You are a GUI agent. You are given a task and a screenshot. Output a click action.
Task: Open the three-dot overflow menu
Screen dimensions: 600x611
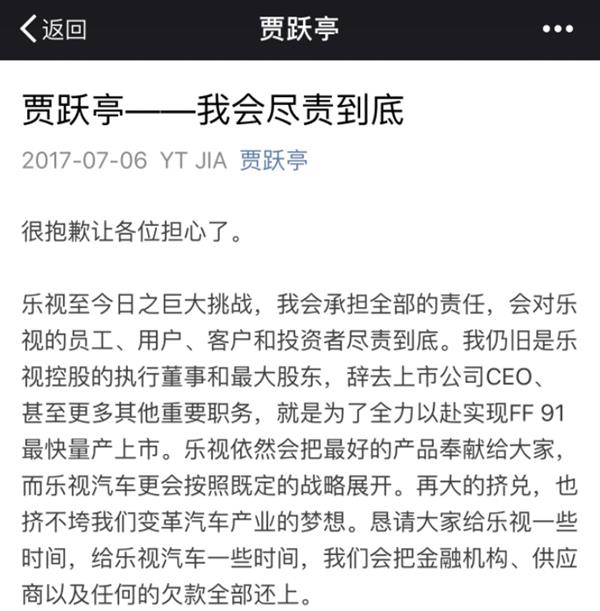click(x=557, y=29)
